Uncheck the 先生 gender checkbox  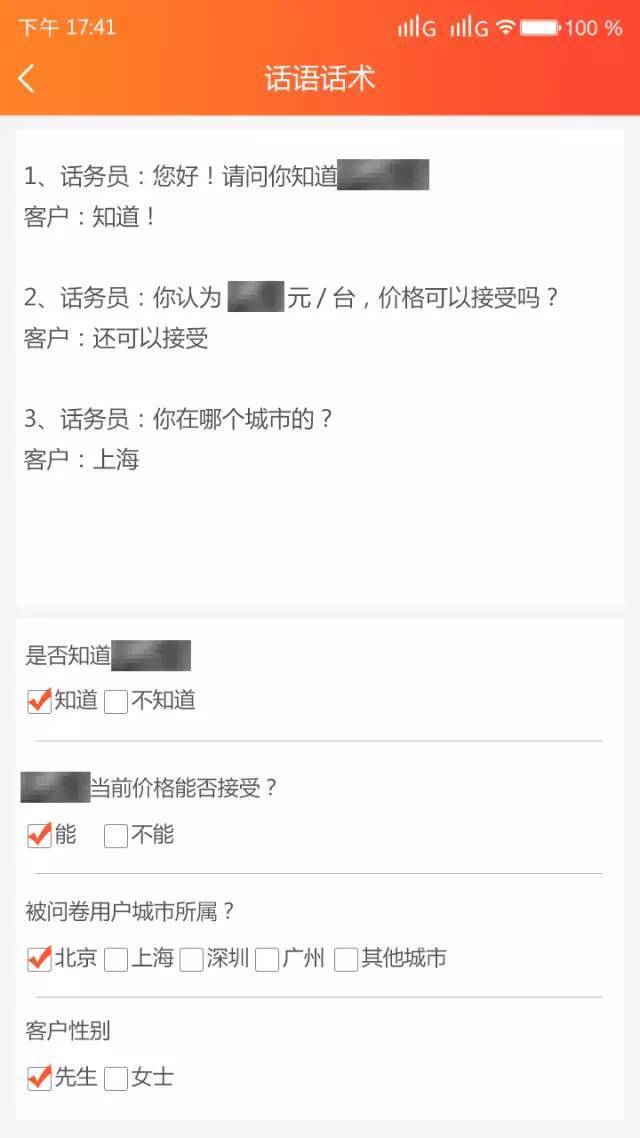(x=39, y=1078)
